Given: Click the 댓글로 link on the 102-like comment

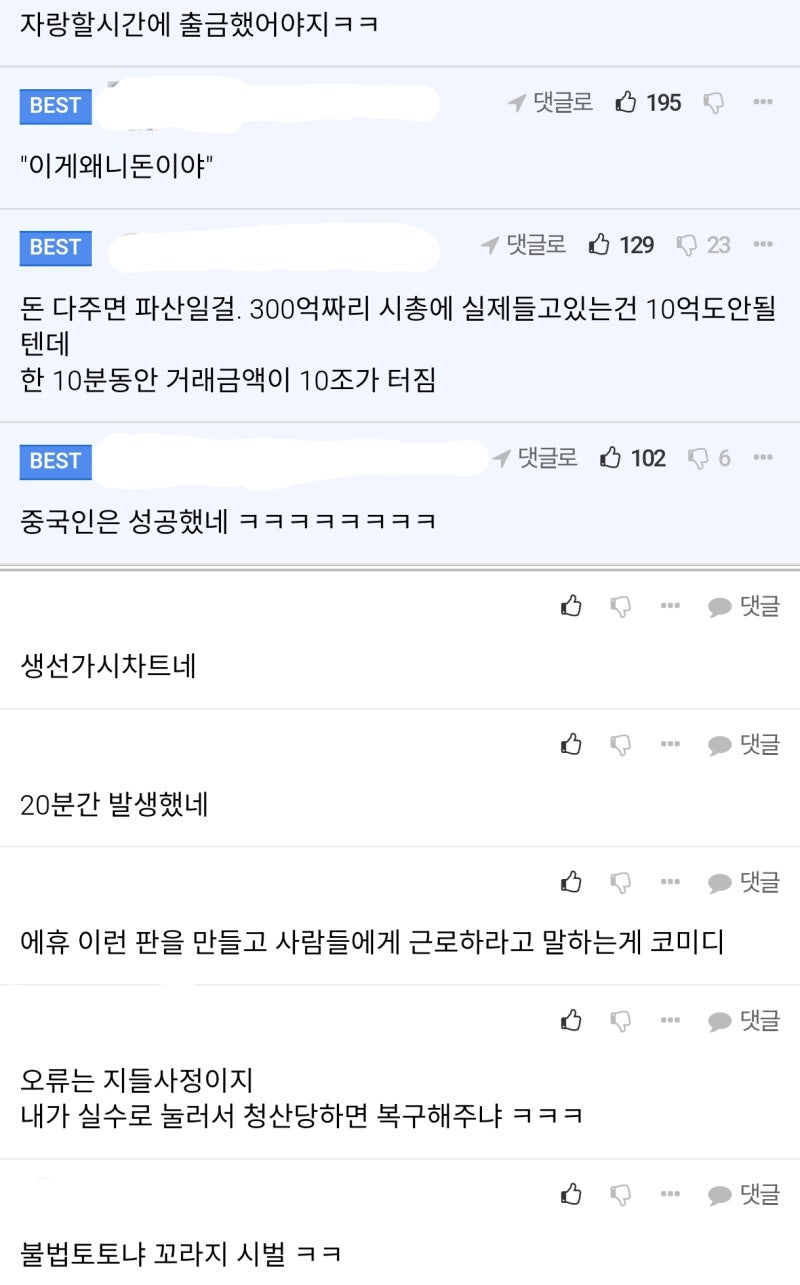Looking at the screenshot, I should [x=548, y=458].
